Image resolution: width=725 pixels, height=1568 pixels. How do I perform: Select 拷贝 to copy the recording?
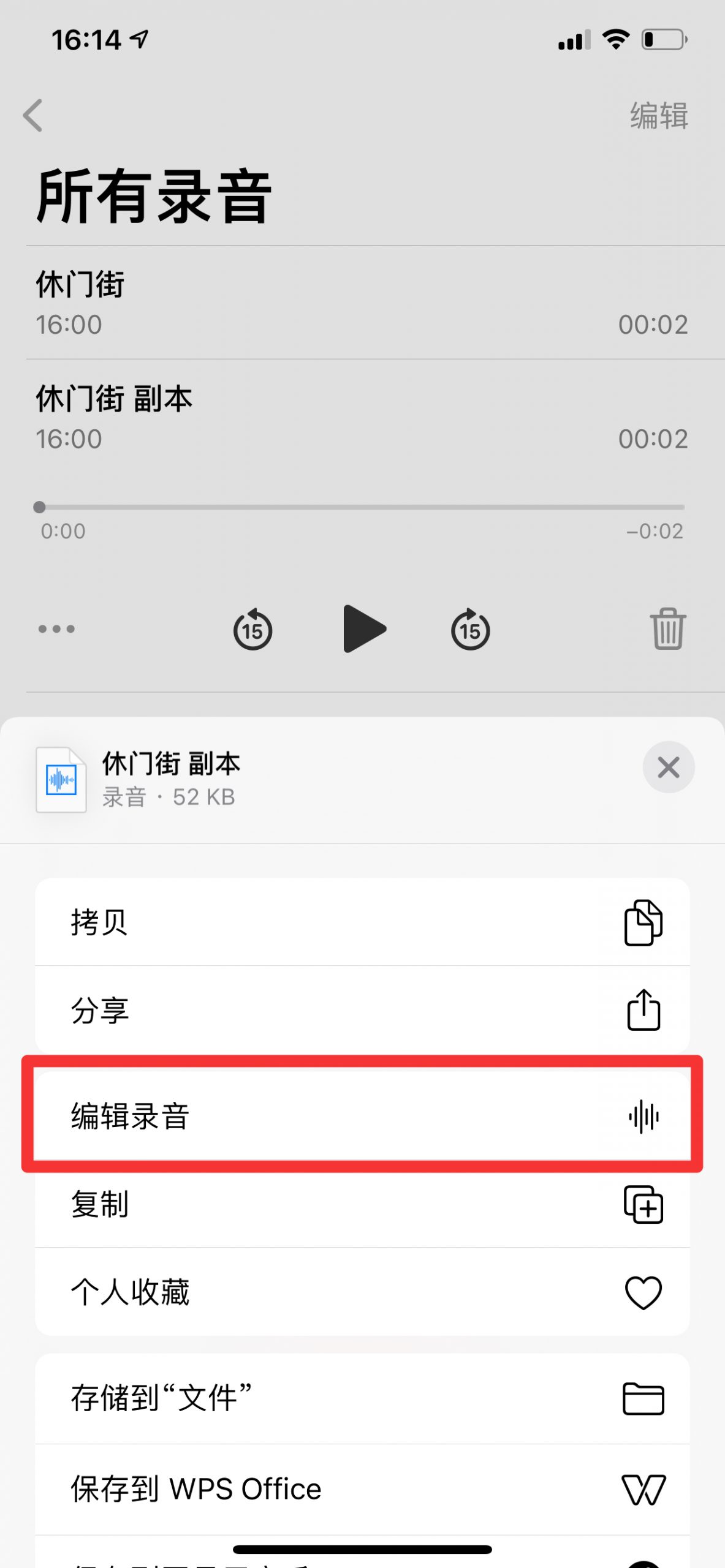[362, 922]
